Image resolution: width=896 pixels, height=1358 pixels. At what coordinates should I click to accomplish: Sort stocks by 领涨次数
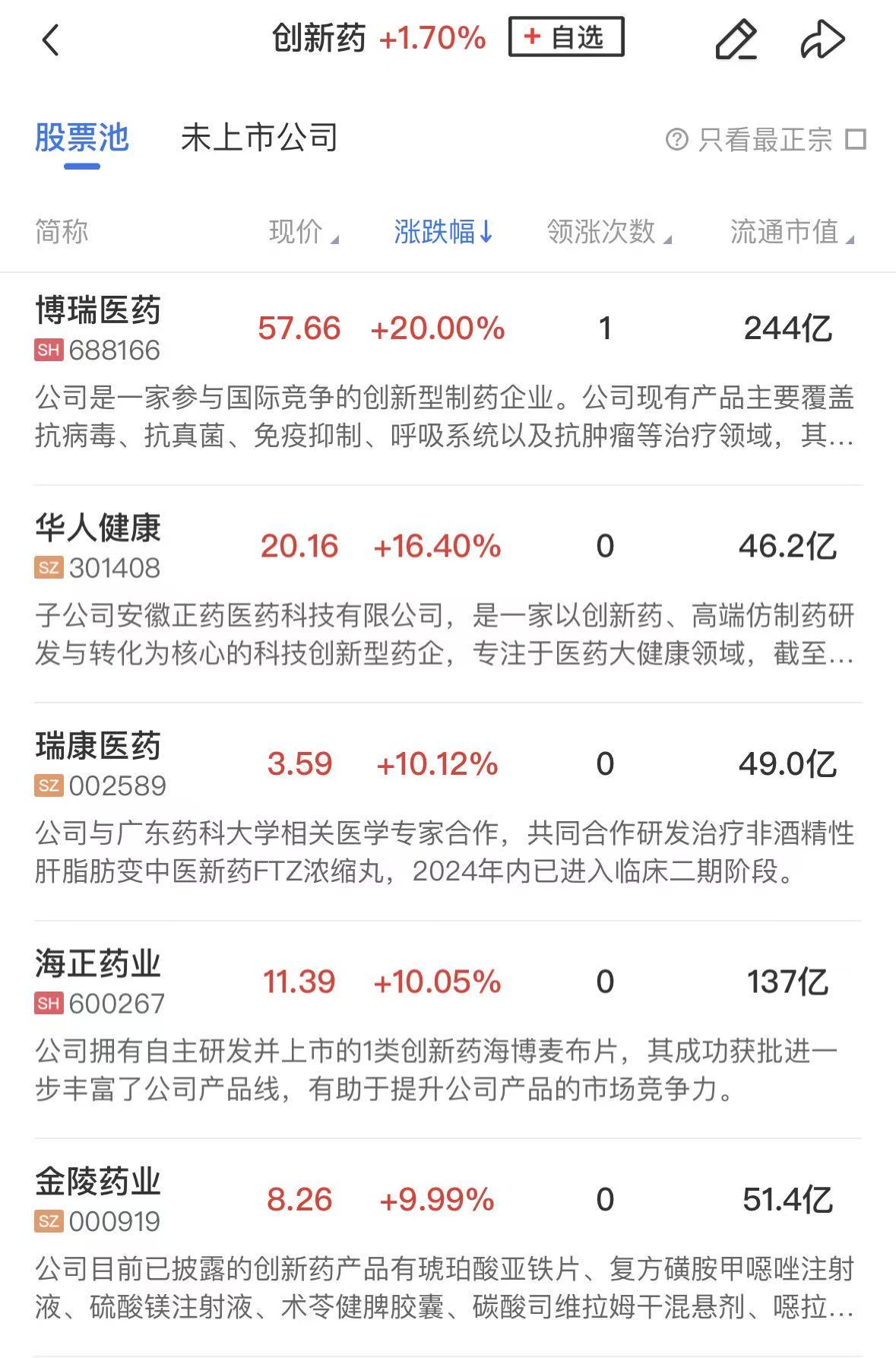pos(609,232)
